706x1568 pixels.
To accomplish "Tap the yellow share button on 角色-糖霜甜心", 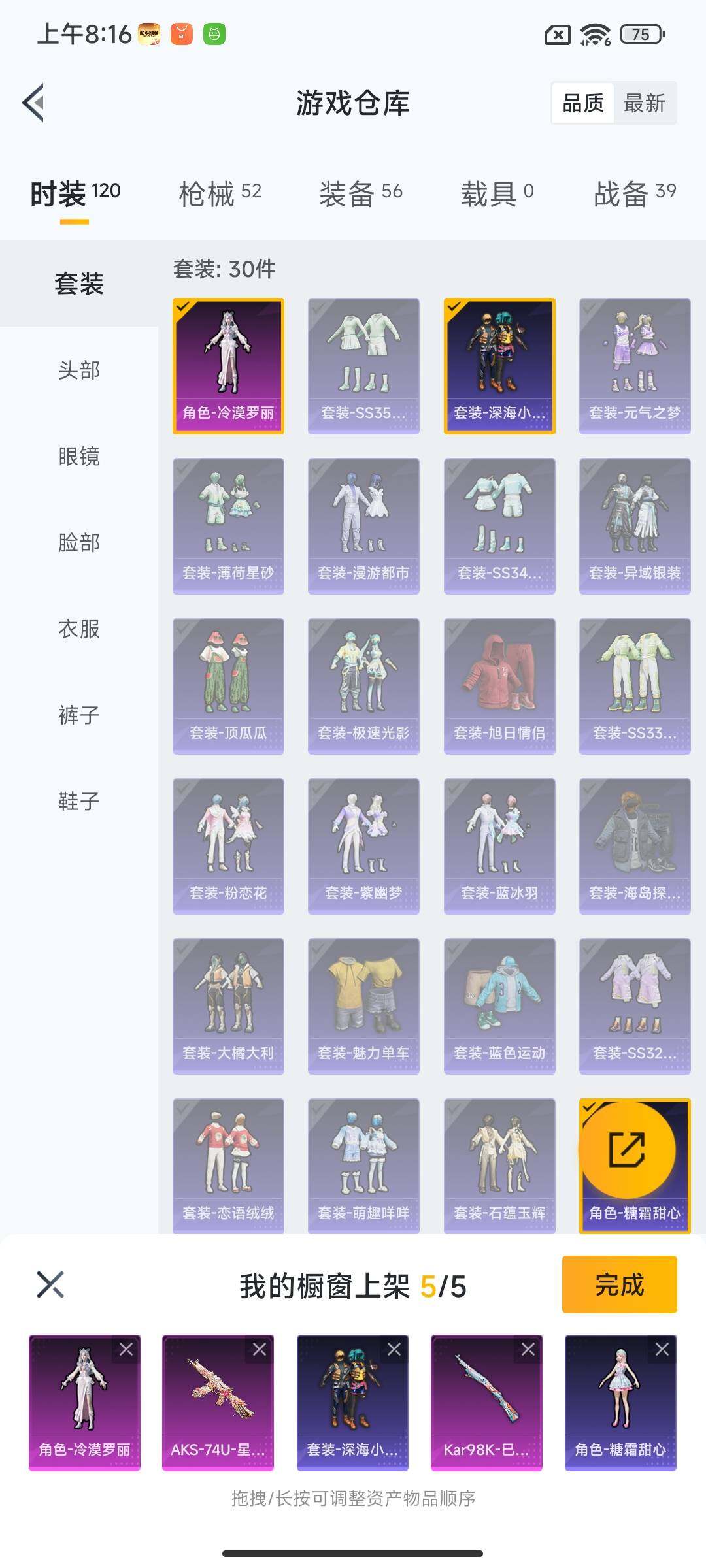I will (628, 1150).
